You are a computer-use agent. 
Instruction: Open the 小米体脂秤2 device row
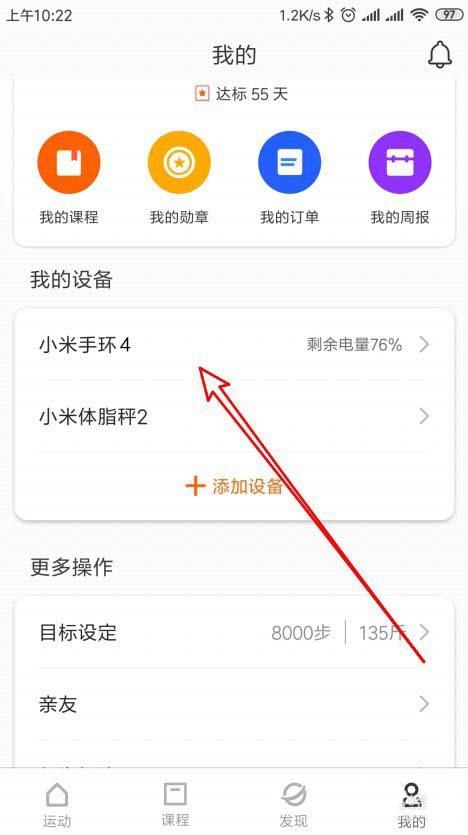[x=234, y=416]
